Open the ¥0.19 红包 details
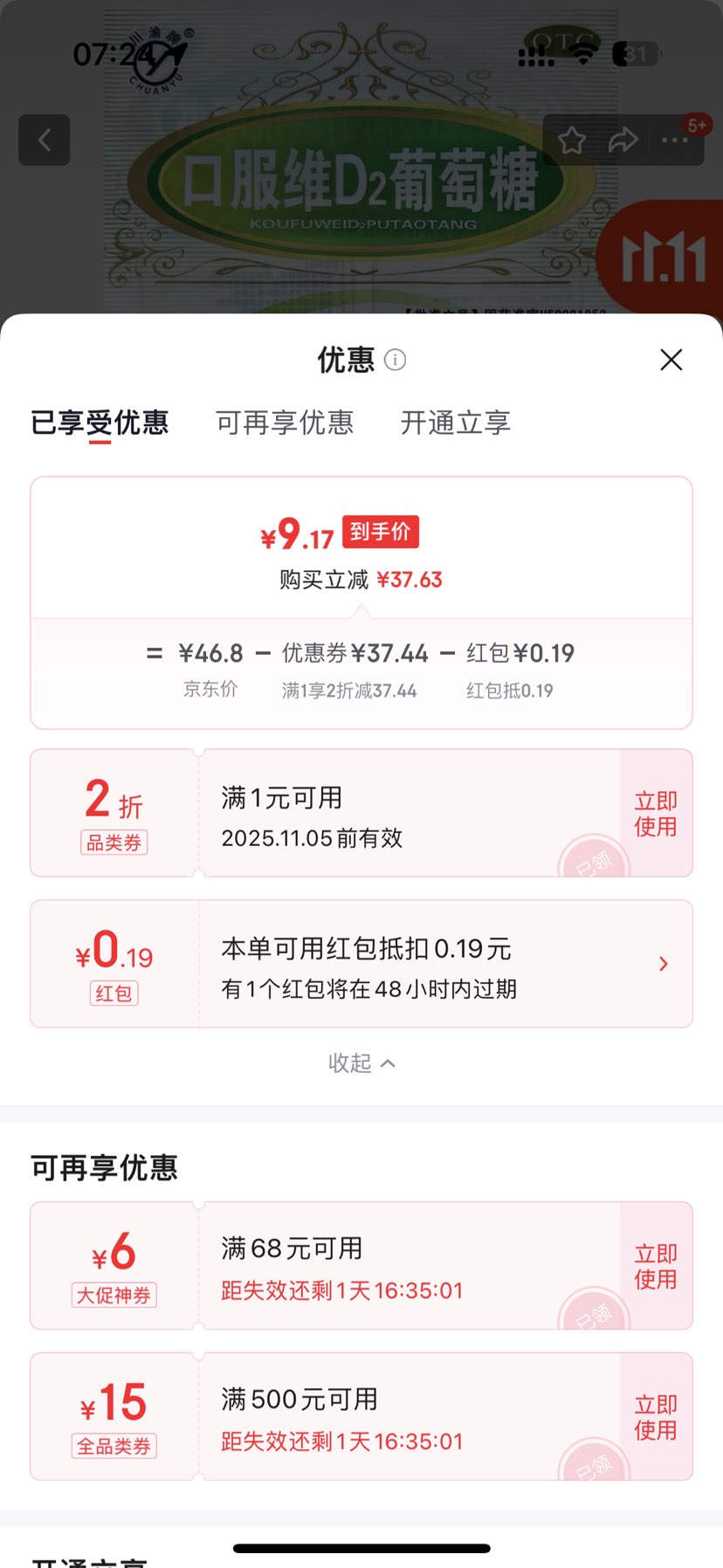Screen dimensions: 723x1568 (663, 964)
